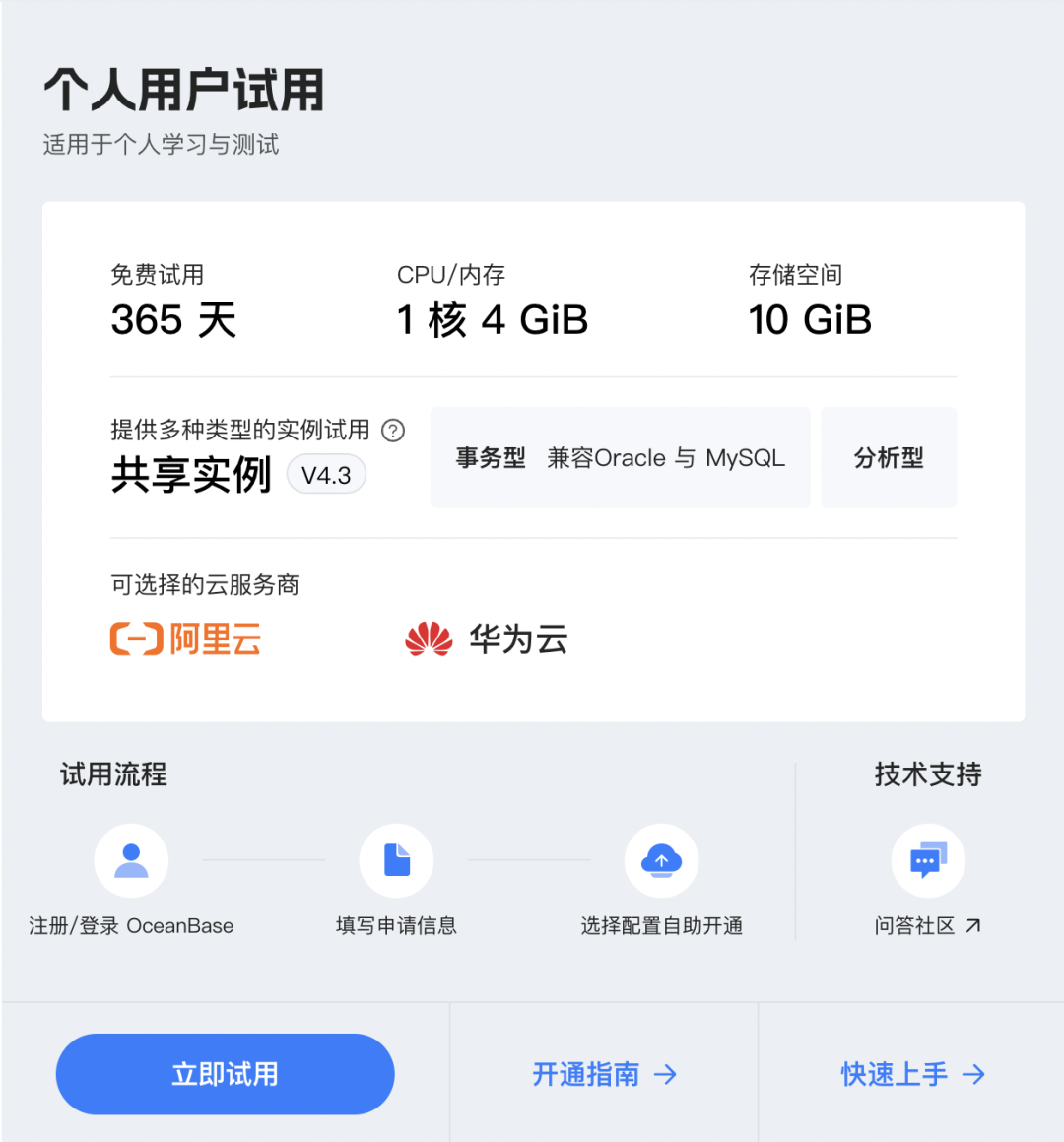
Task: Select the 分析型 instance type card
Action: click(x=888, y=457)
